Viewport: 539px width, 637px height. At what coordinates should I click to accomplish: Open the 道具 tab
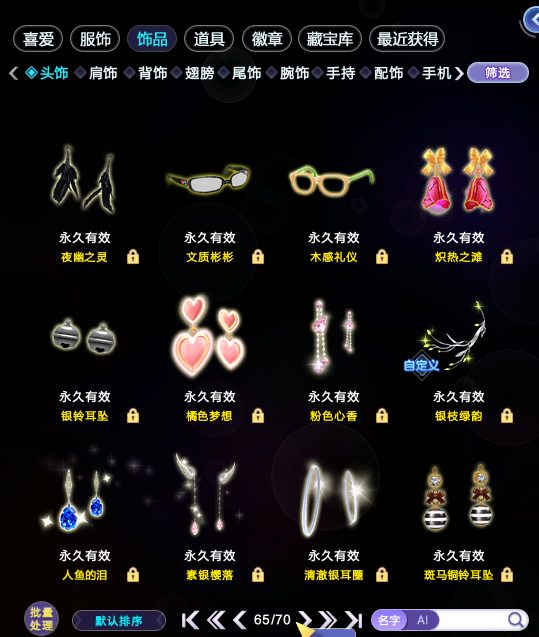(x=209, y=39)
